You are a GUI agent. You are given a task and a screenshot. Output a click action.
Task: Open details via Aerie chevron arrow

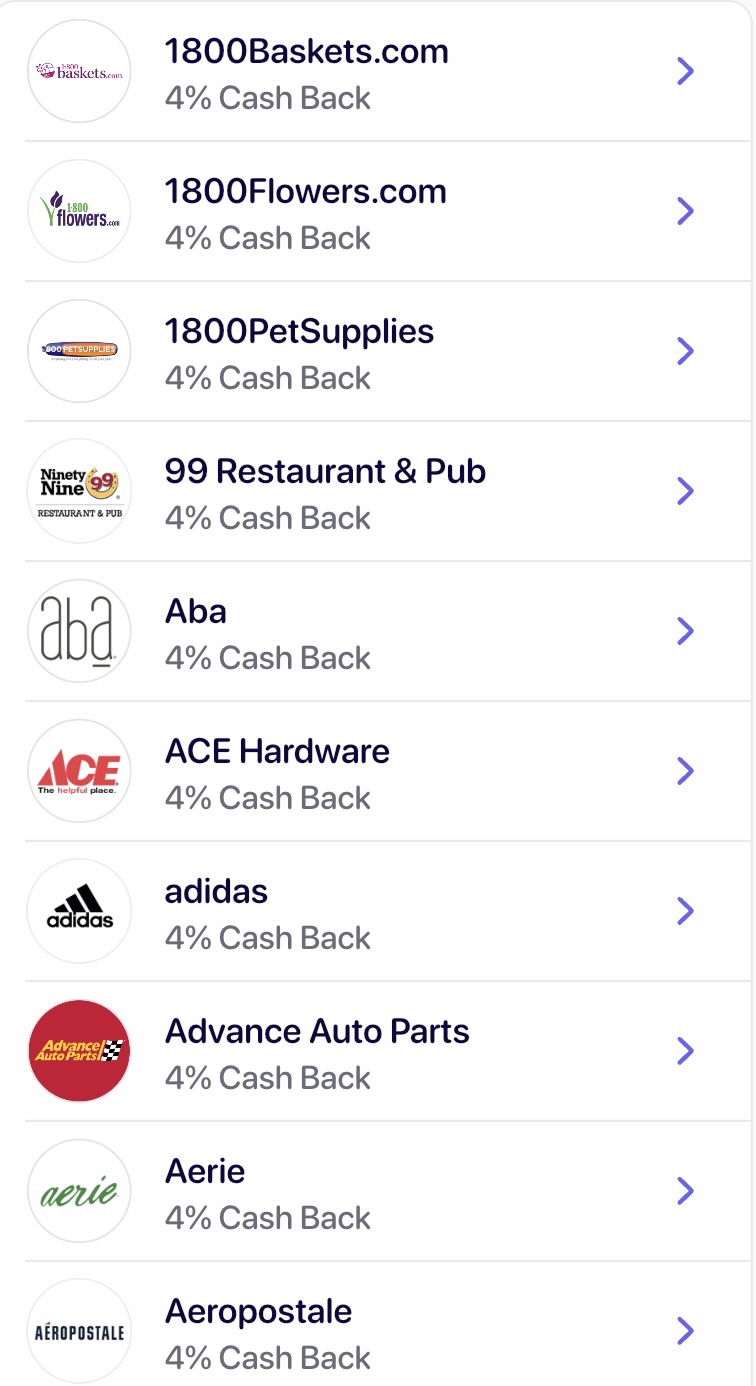(686, 1191)
